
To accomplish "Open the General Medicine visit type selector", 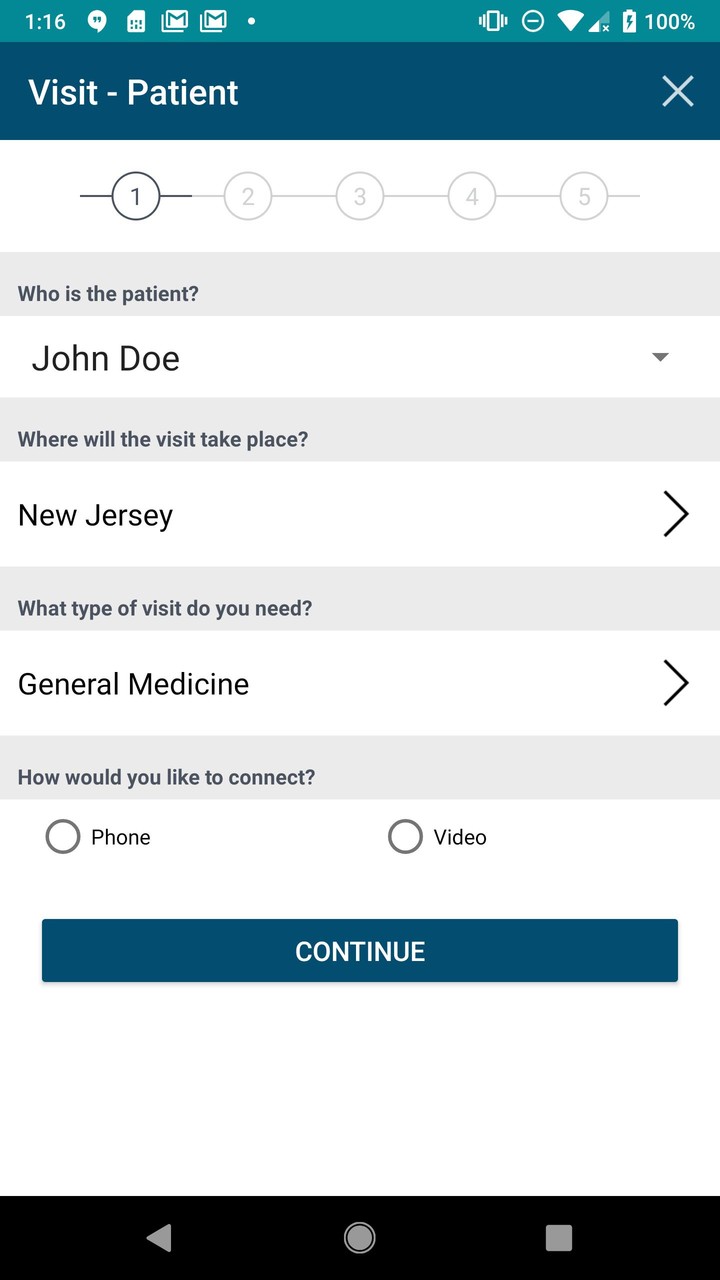I will pyautogui.click(x=360, y=684).
